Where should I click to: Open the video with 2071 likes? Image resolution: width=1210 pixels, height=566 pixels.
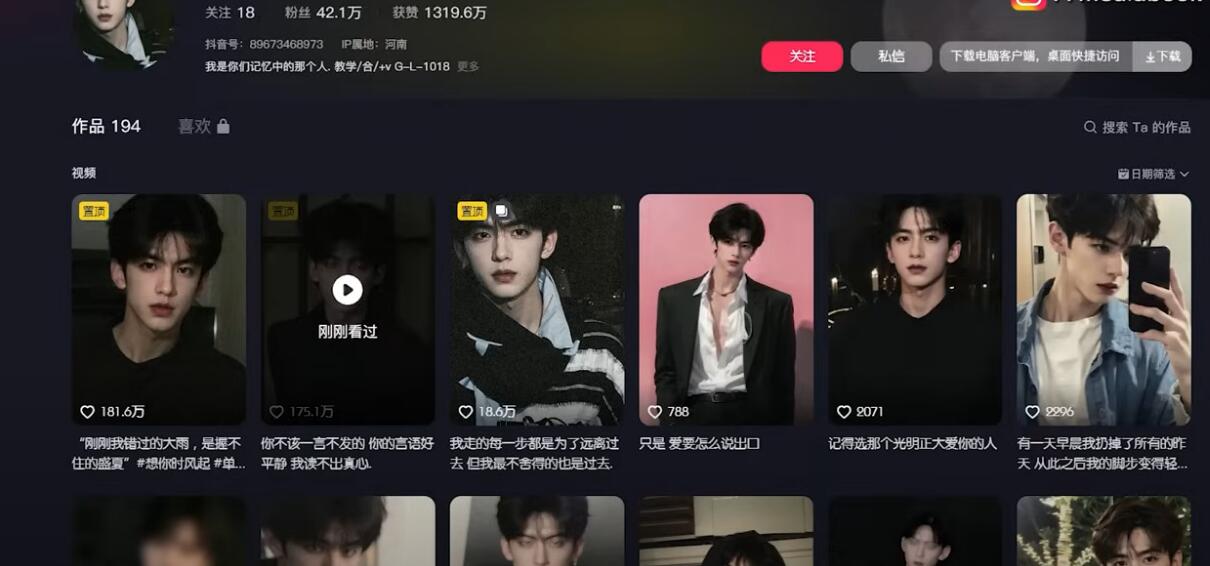coord(914,309)
